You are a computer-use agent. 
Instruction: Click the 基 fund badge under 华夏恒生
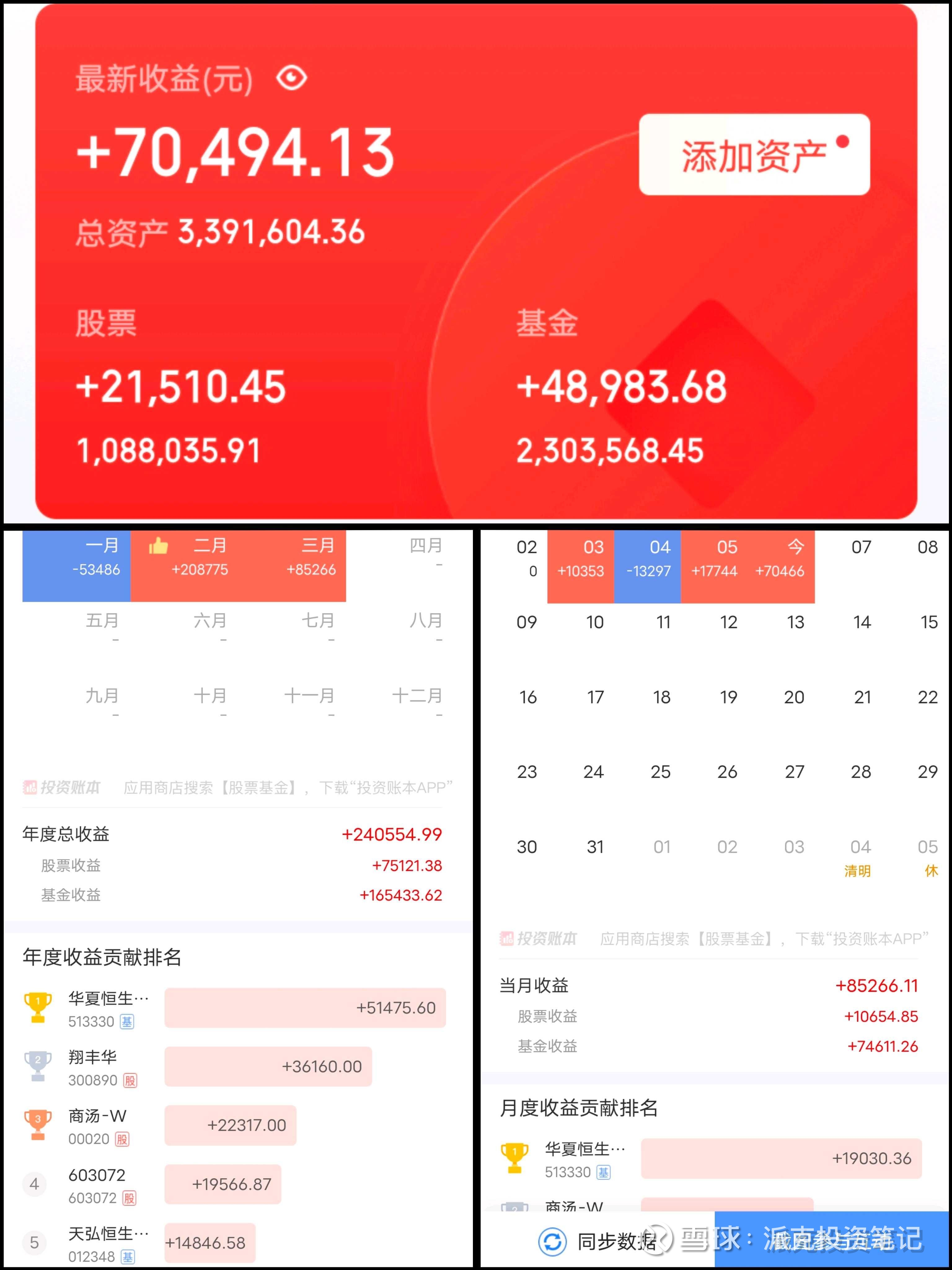pyautogui.click(x=127, y=1022)
